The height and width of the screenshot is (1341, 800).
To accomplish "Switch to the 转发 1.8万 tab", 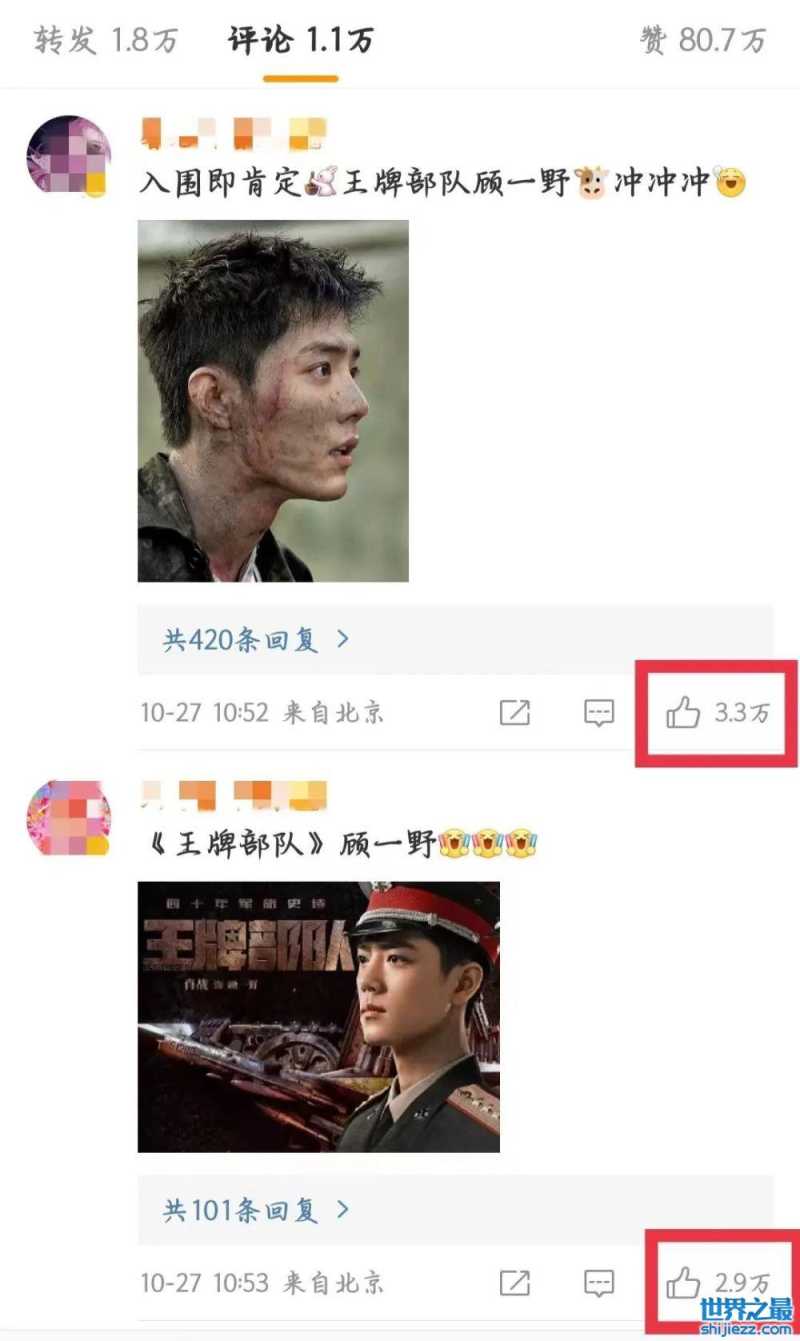I will [105, 40].
